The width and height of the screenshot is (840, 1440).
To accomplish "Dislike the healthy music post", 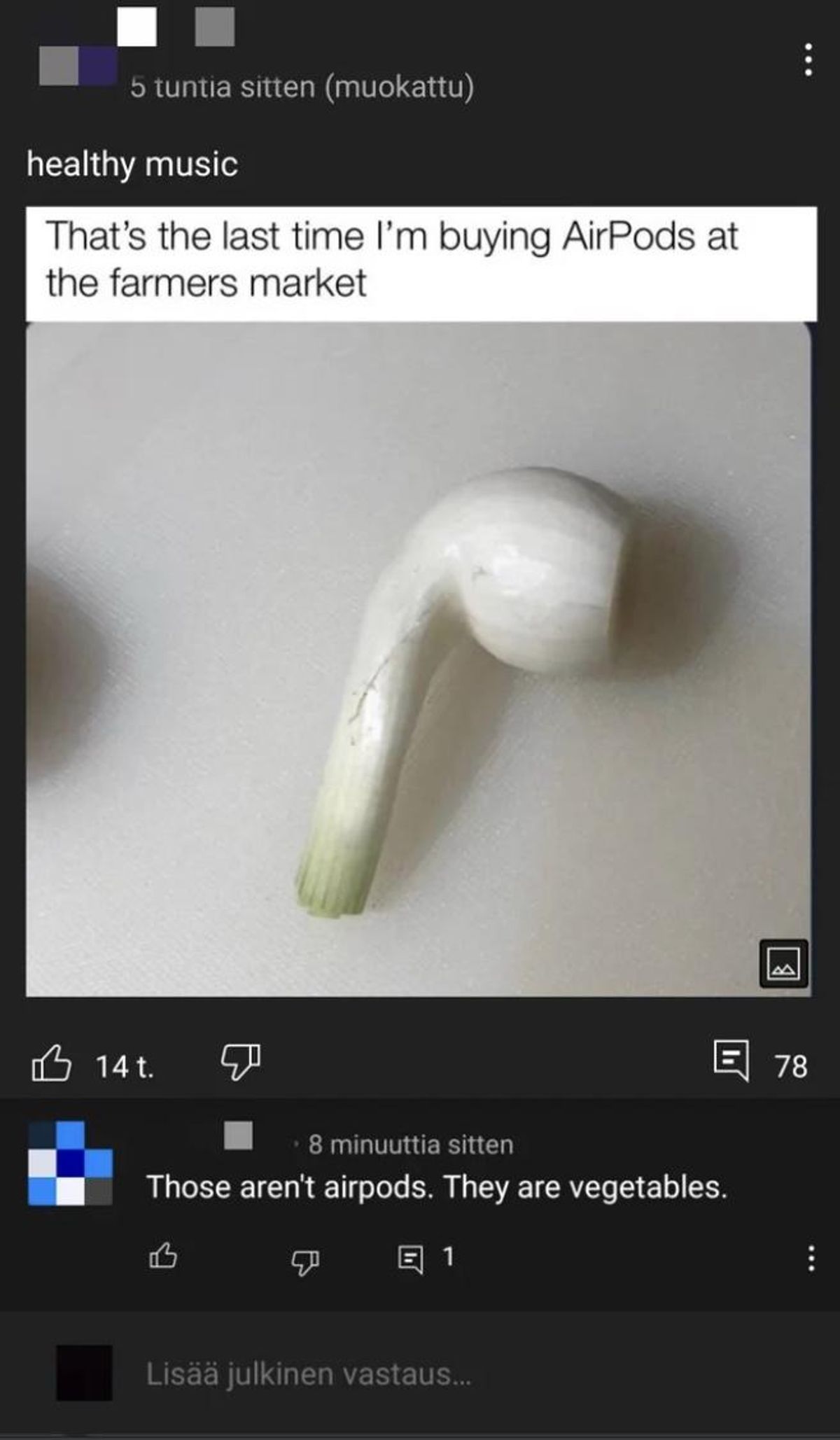I will 241,1063.
